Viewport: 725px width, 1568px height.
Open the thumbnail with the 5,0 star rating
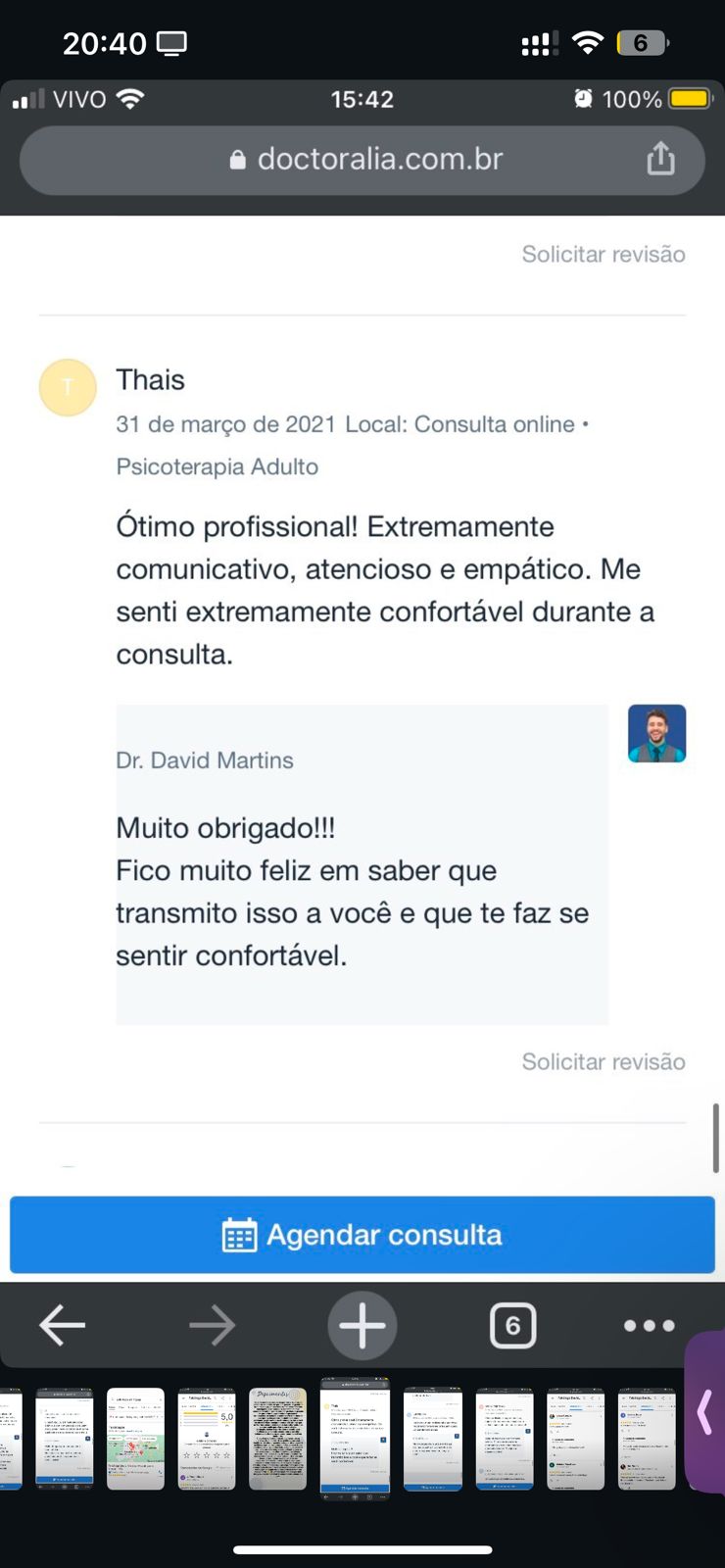click(207, 1439)
